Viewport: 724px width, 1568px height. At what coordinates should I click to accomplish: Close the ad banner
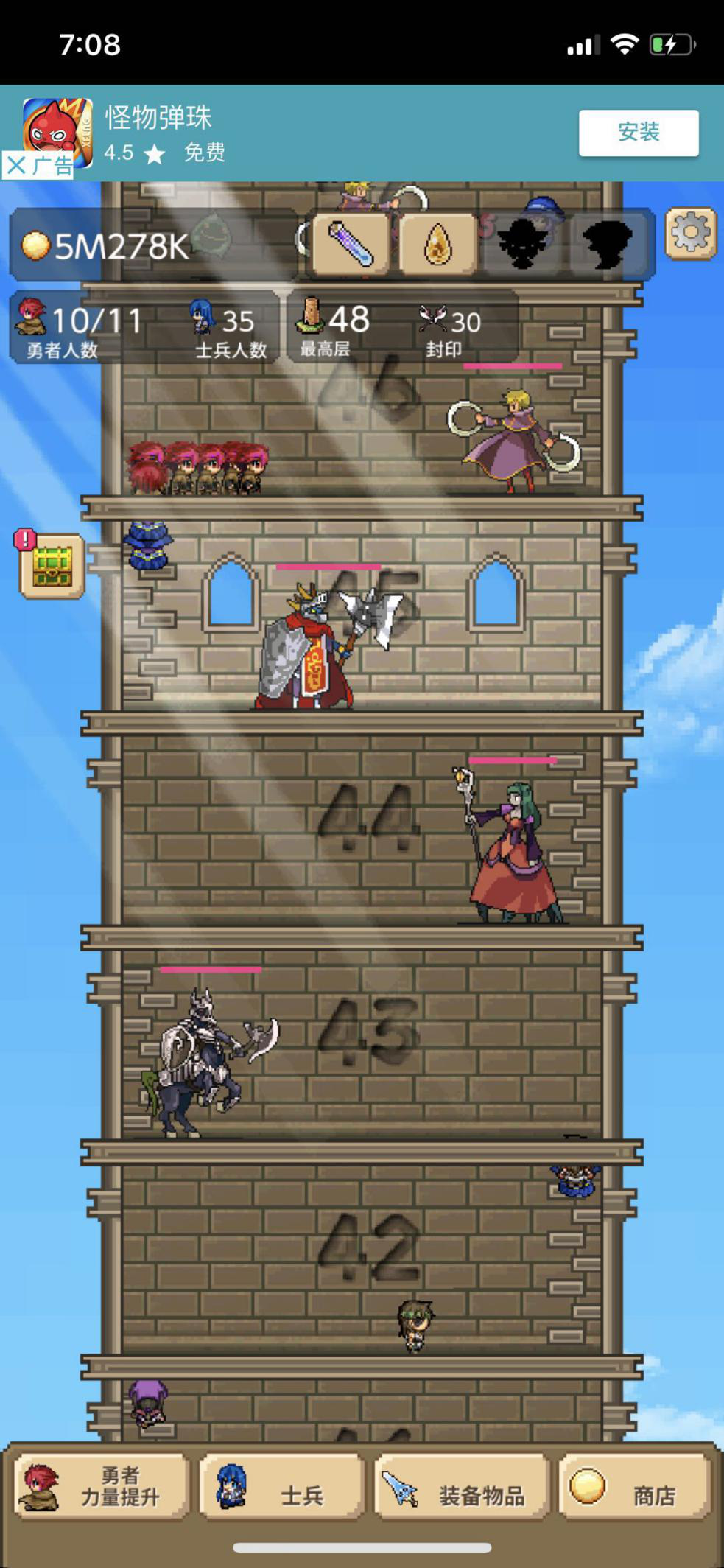tap(16, 165)
